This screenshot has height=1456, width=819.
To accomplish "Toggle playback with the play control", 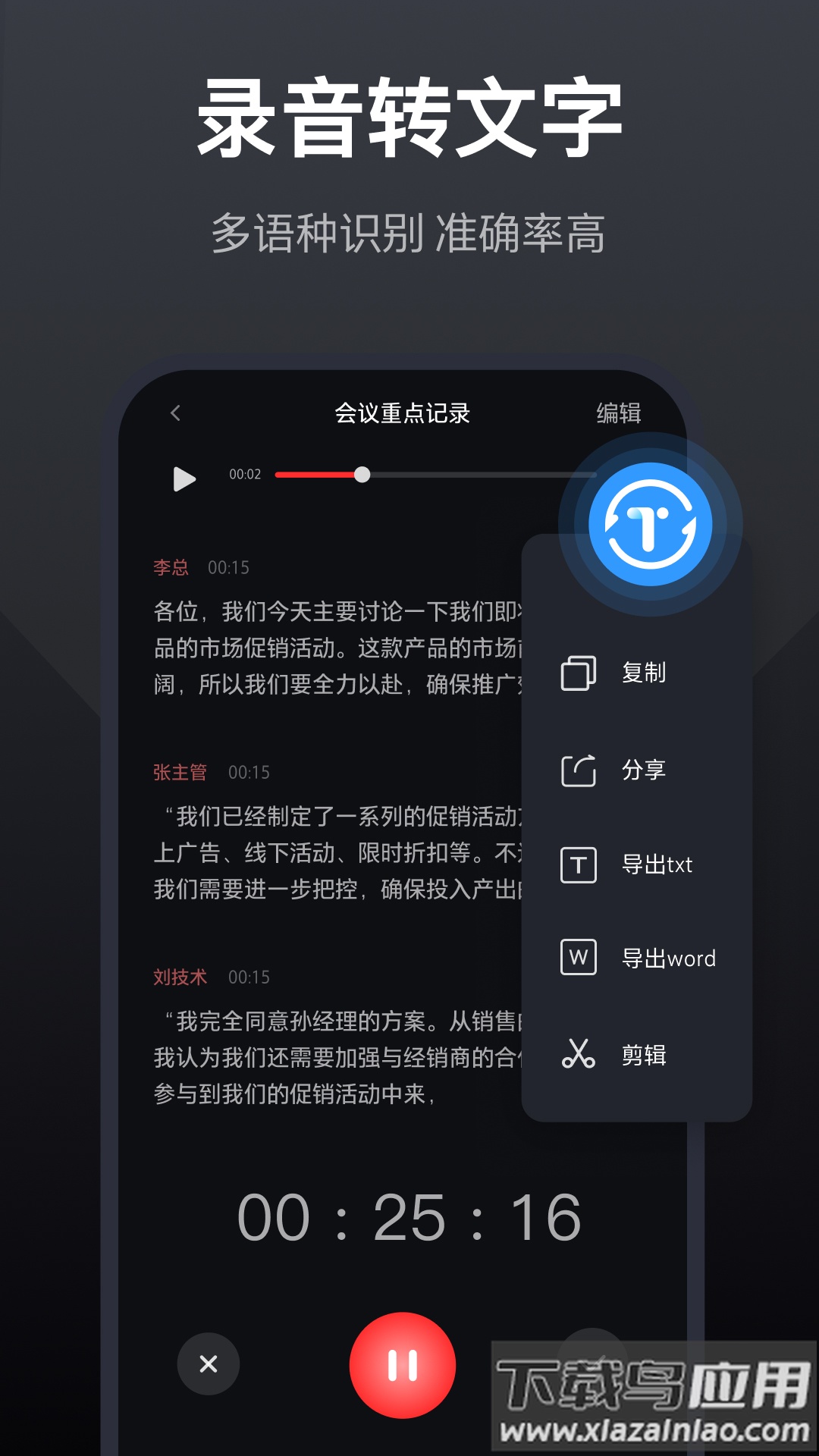I will [x=183, y=478].
